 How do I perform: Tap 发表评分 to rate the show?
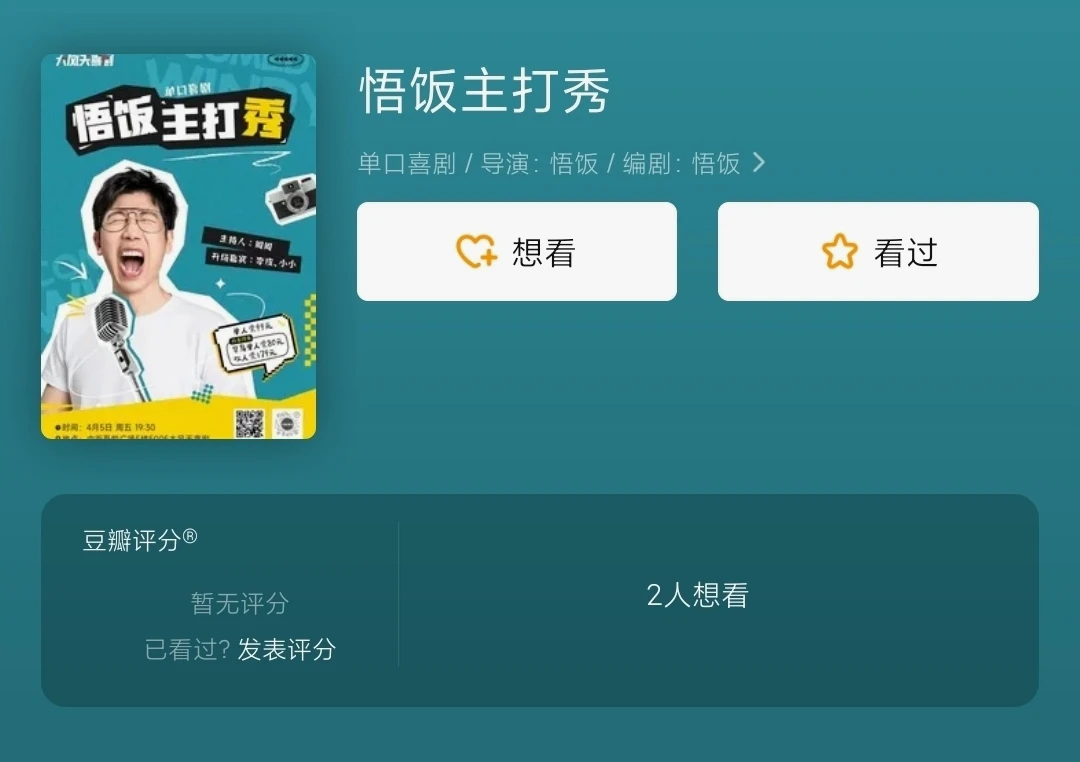click(x=286, y=649)
